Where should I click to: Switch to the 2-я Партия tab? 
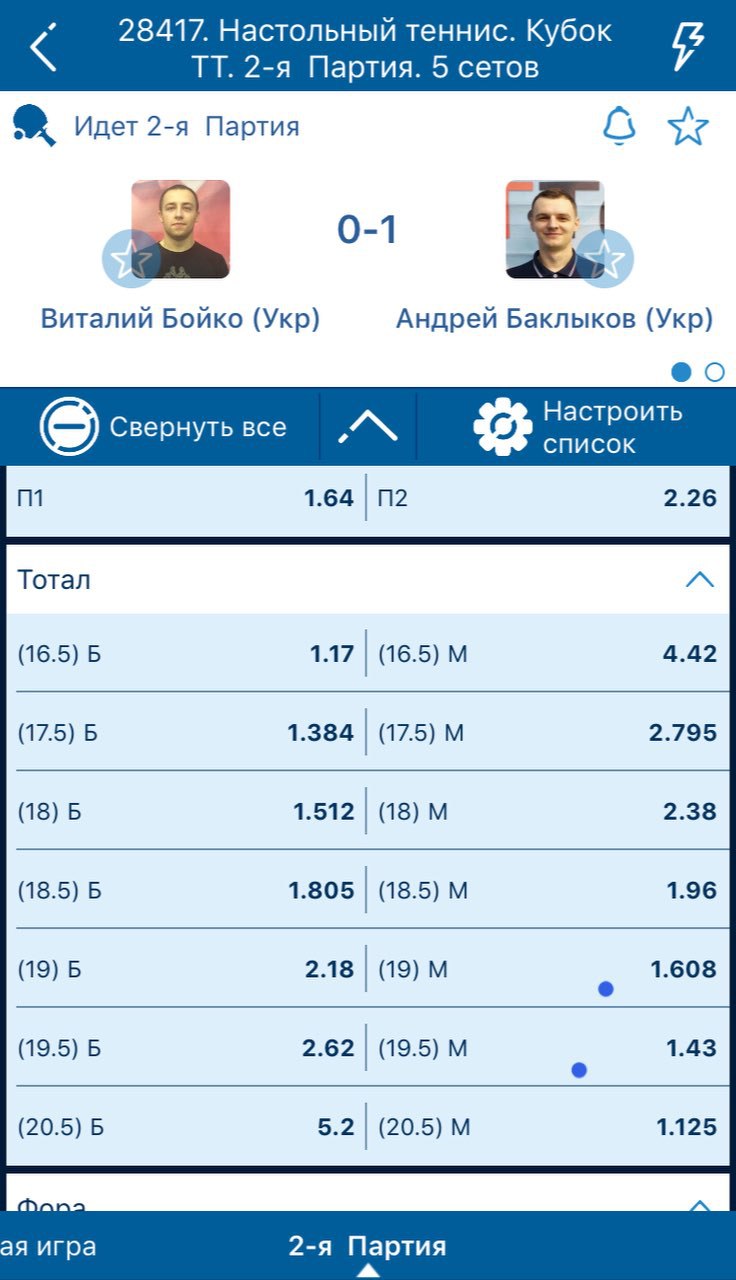click(x=367, y=1247)
